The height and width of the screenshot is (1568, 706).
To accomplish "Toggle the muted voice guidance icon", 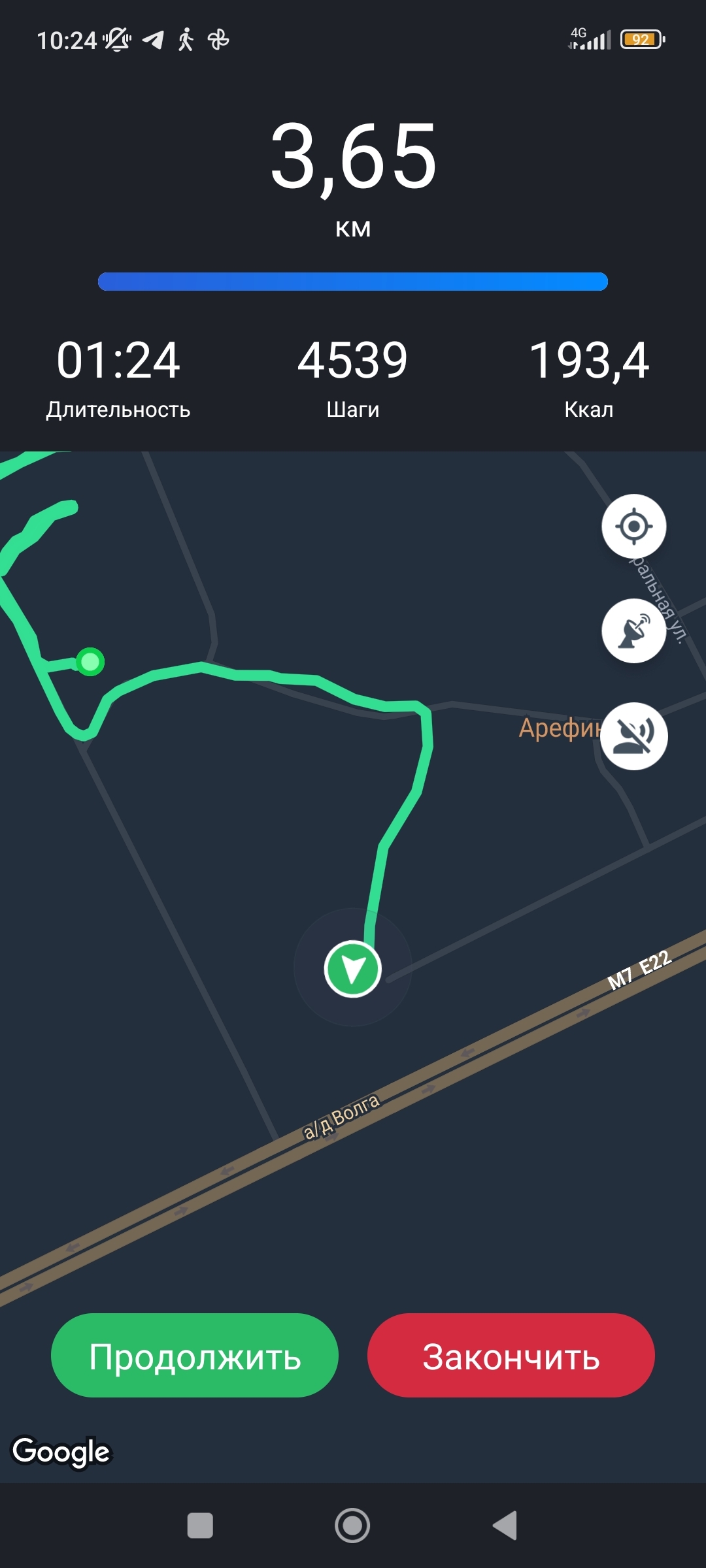I will point(633,736).
